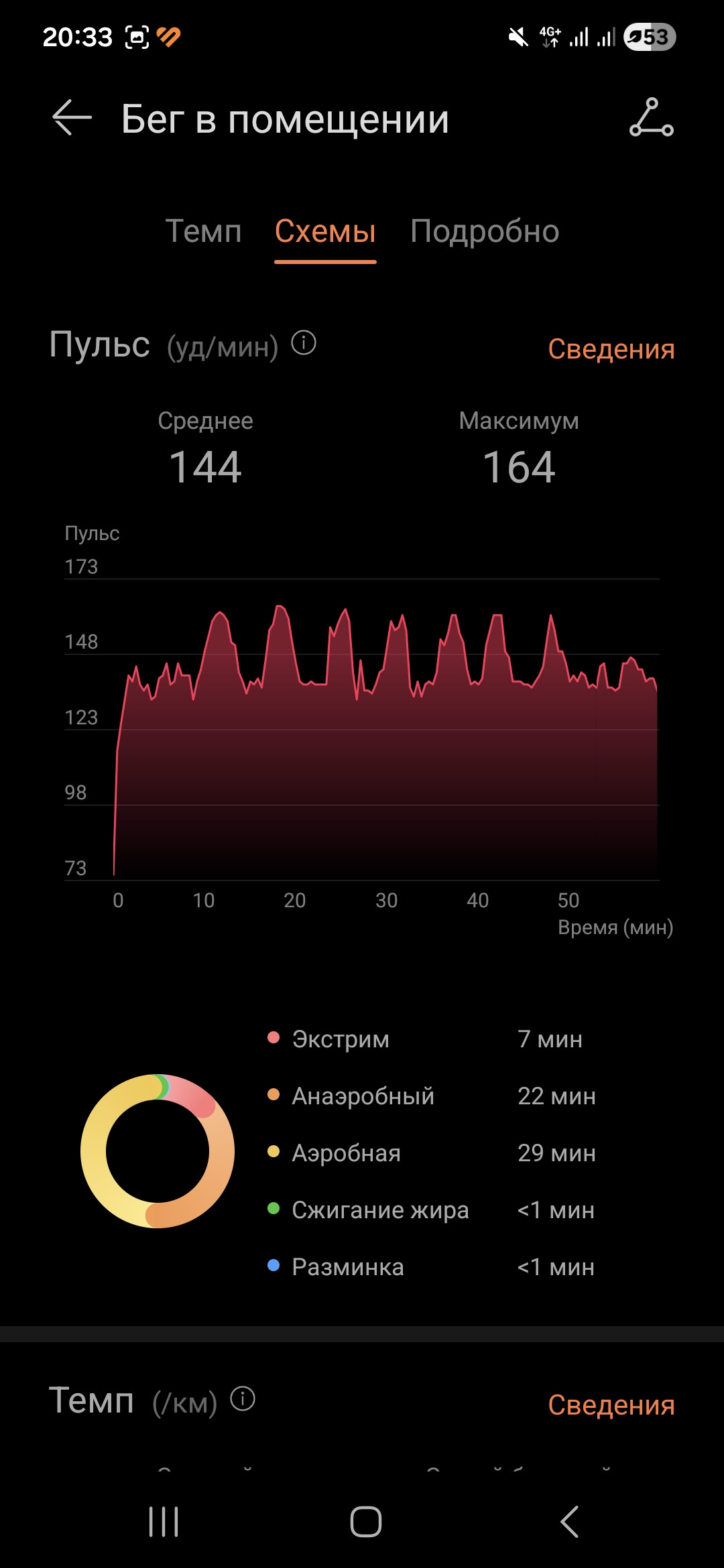Tap info icon next to Пульс

pos(304,343)
